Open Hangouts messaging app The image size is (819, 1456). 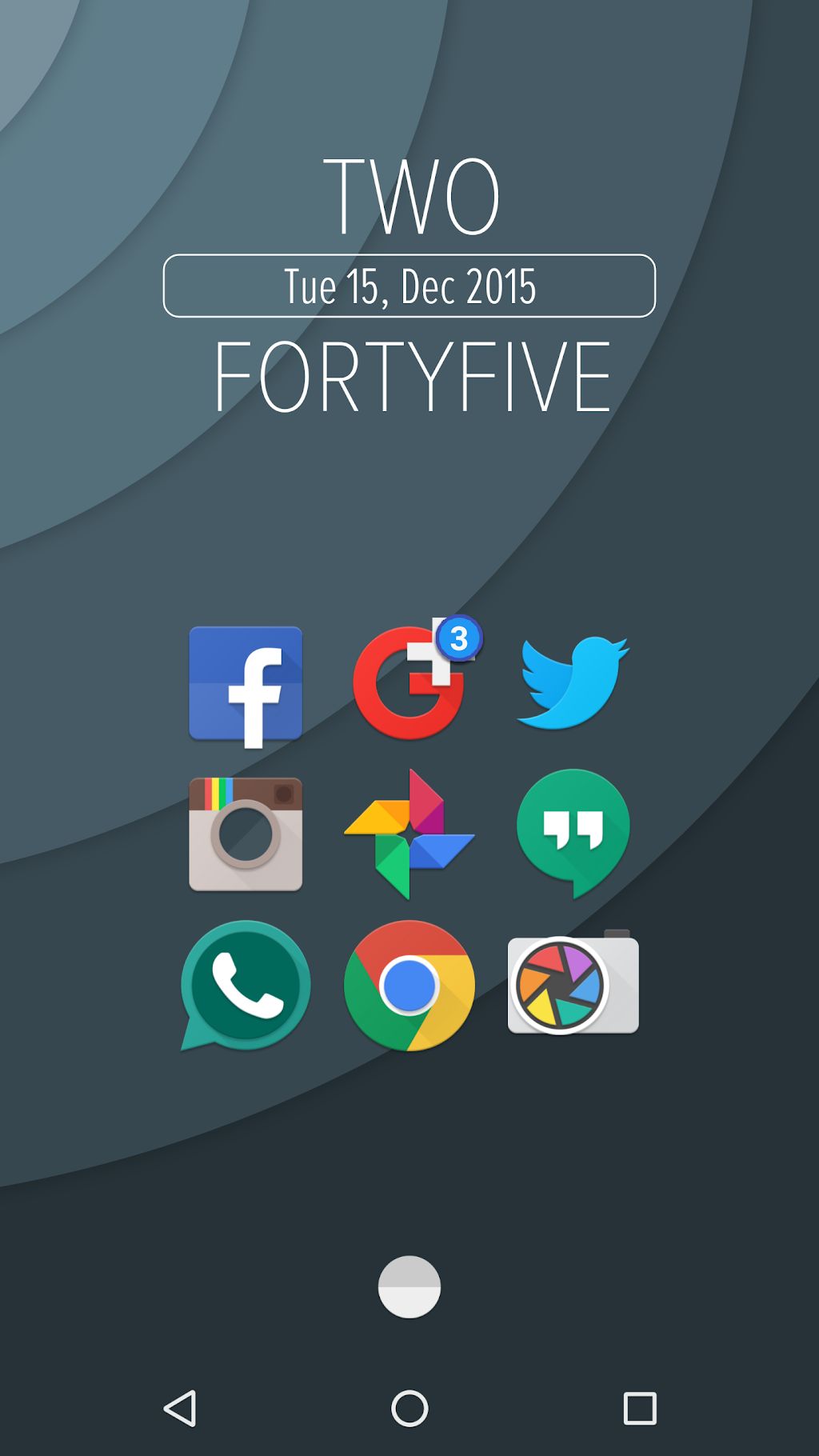pyautogui.click(x=573, y=834)
